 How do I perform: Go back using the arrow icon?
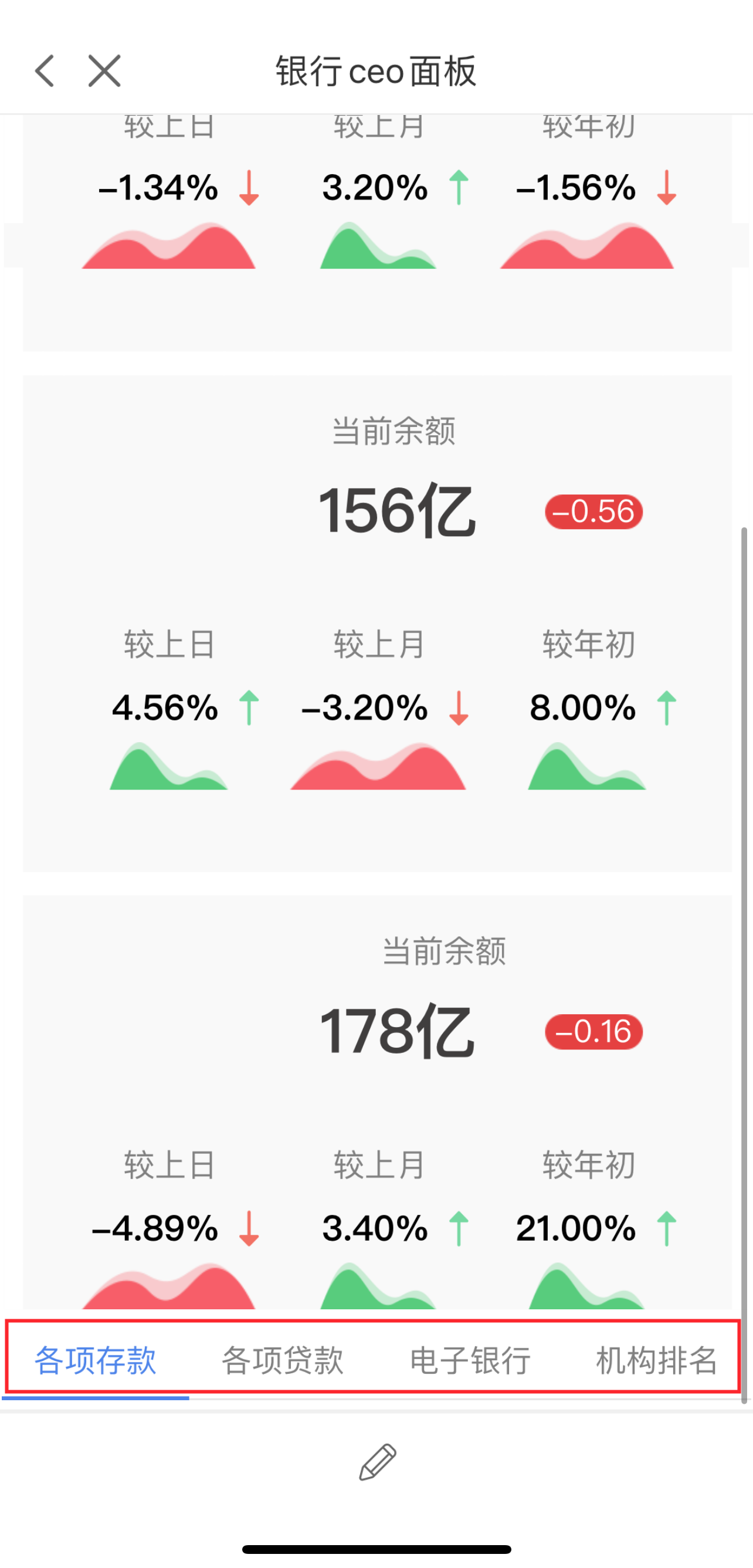click(45, 71)
